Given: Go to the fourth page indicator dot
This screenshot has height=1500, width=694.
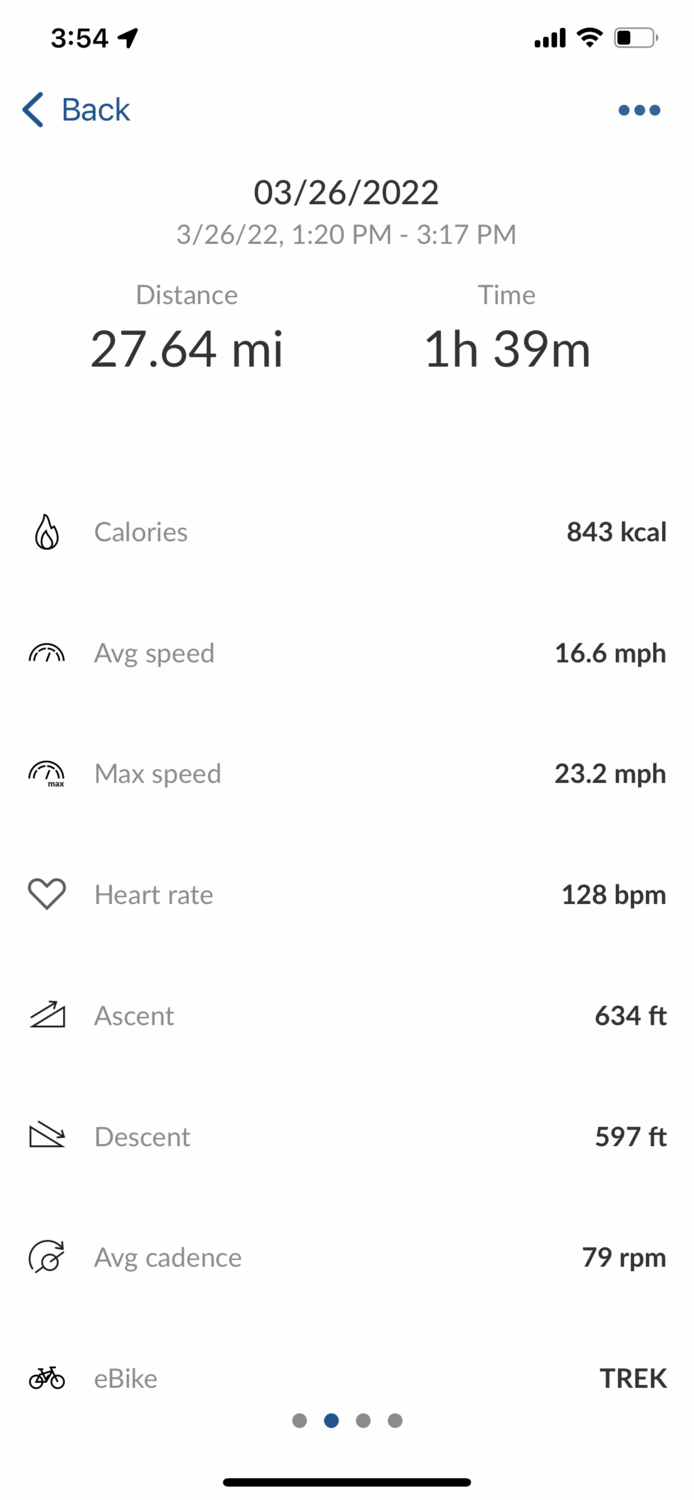Looking at the screenshot, I should (395, 1421).
